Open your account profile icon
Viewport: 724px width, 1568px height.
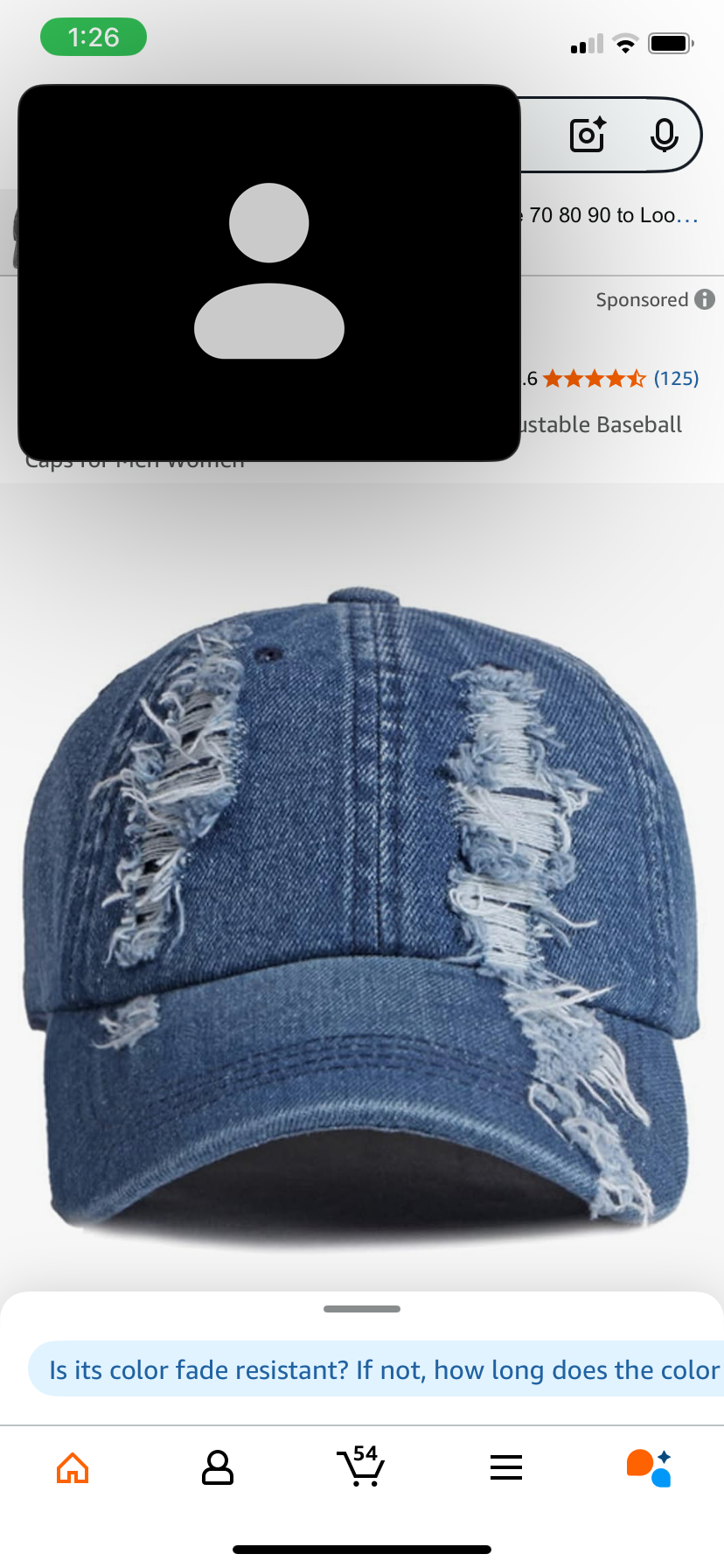[x=217, y=1466]
